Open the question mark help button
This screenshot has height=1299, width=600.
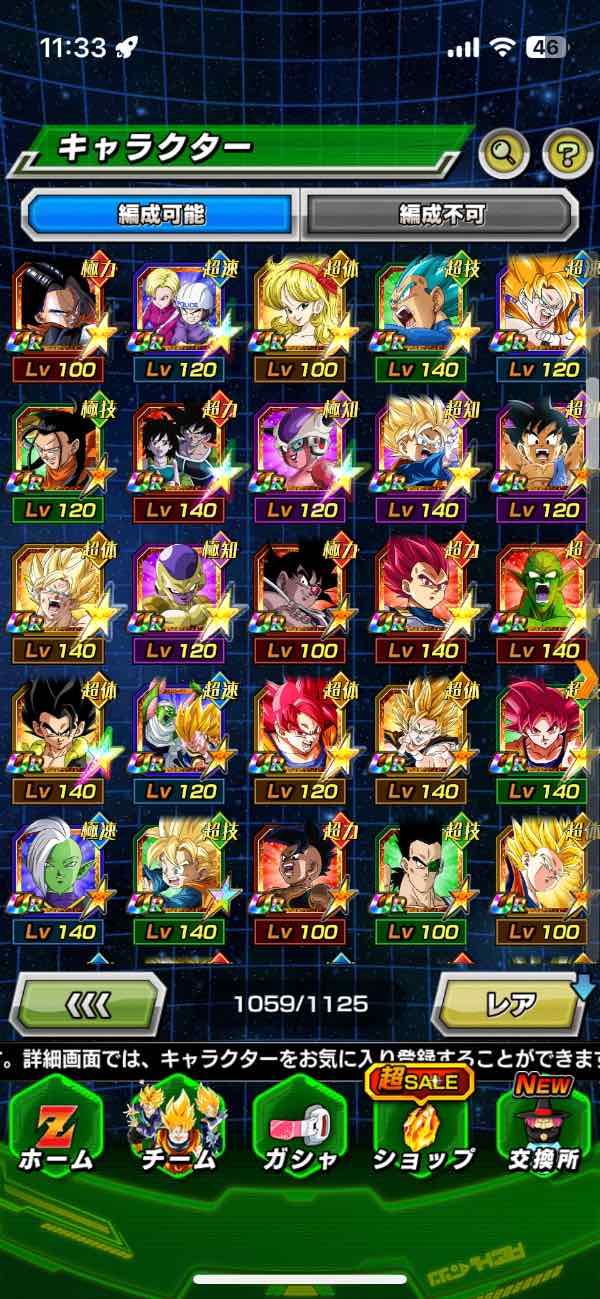pos(567,153)
